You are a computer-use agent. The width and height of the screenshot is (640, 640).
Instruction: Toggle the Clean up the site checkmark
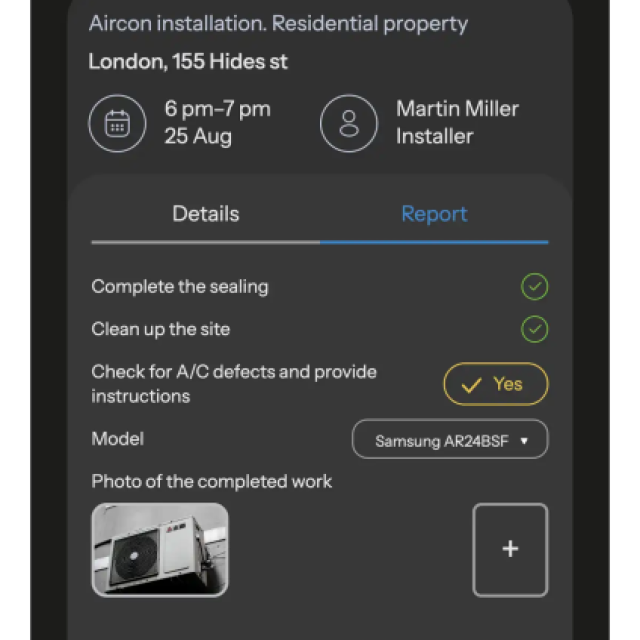[x=535, y=329]
